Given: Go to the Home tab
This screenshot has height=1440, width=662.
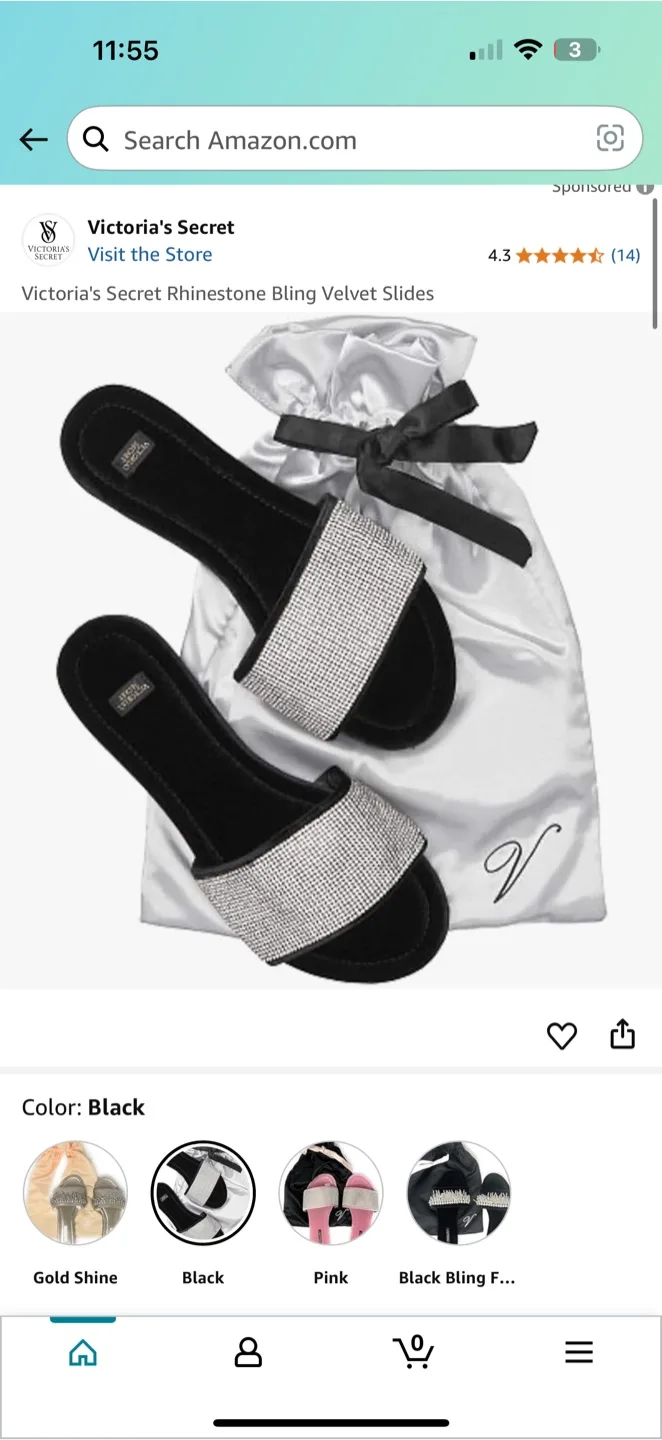Looking at the screenshot, I should 83,1353.
